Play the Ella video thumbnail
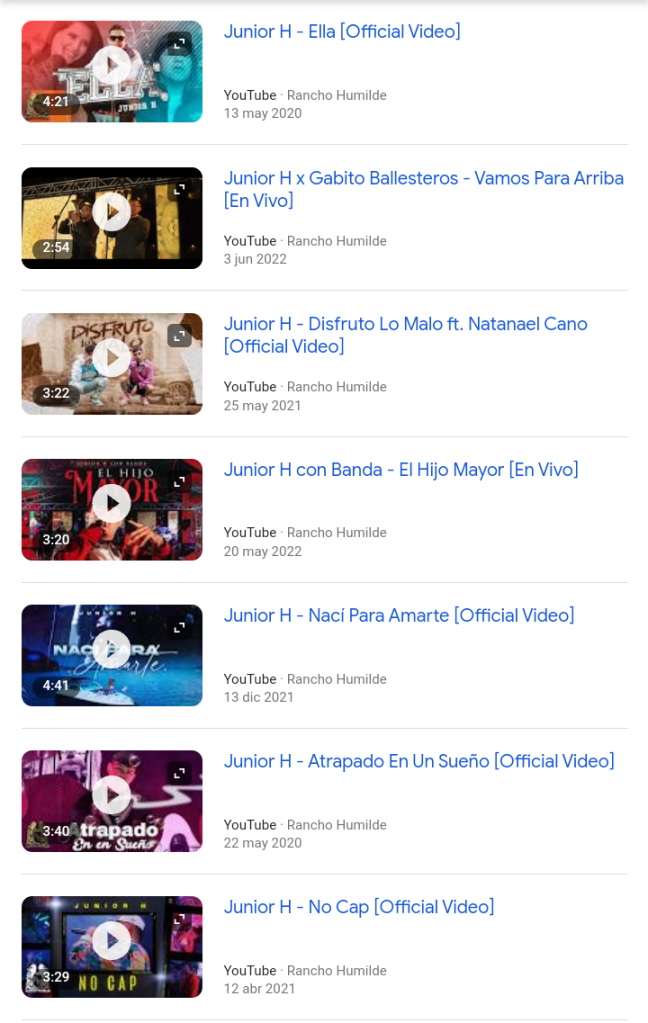The height and width of the screenshot is (1023, 648). [x=111, y=66]
